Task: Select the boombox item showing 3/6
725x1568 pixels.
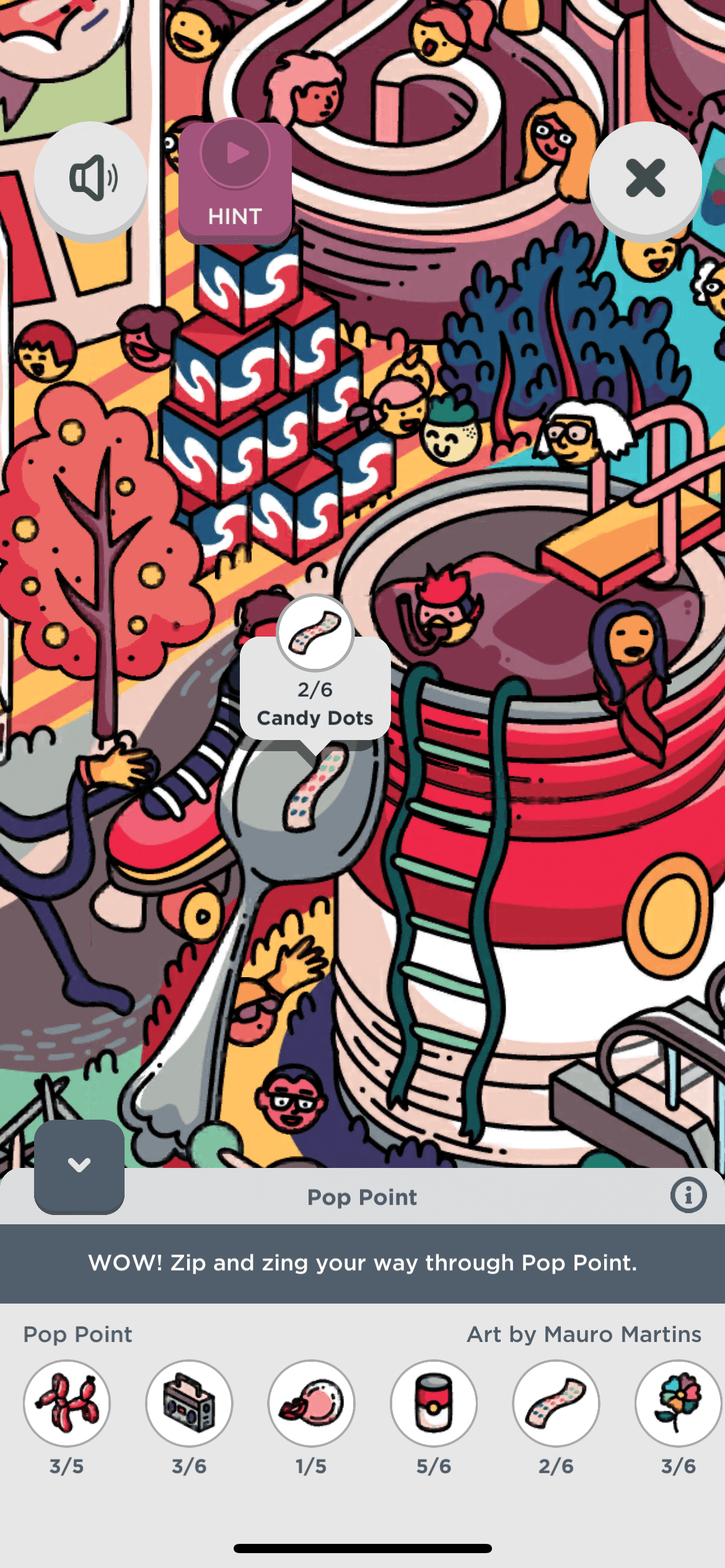Action: coord(189,1403)
